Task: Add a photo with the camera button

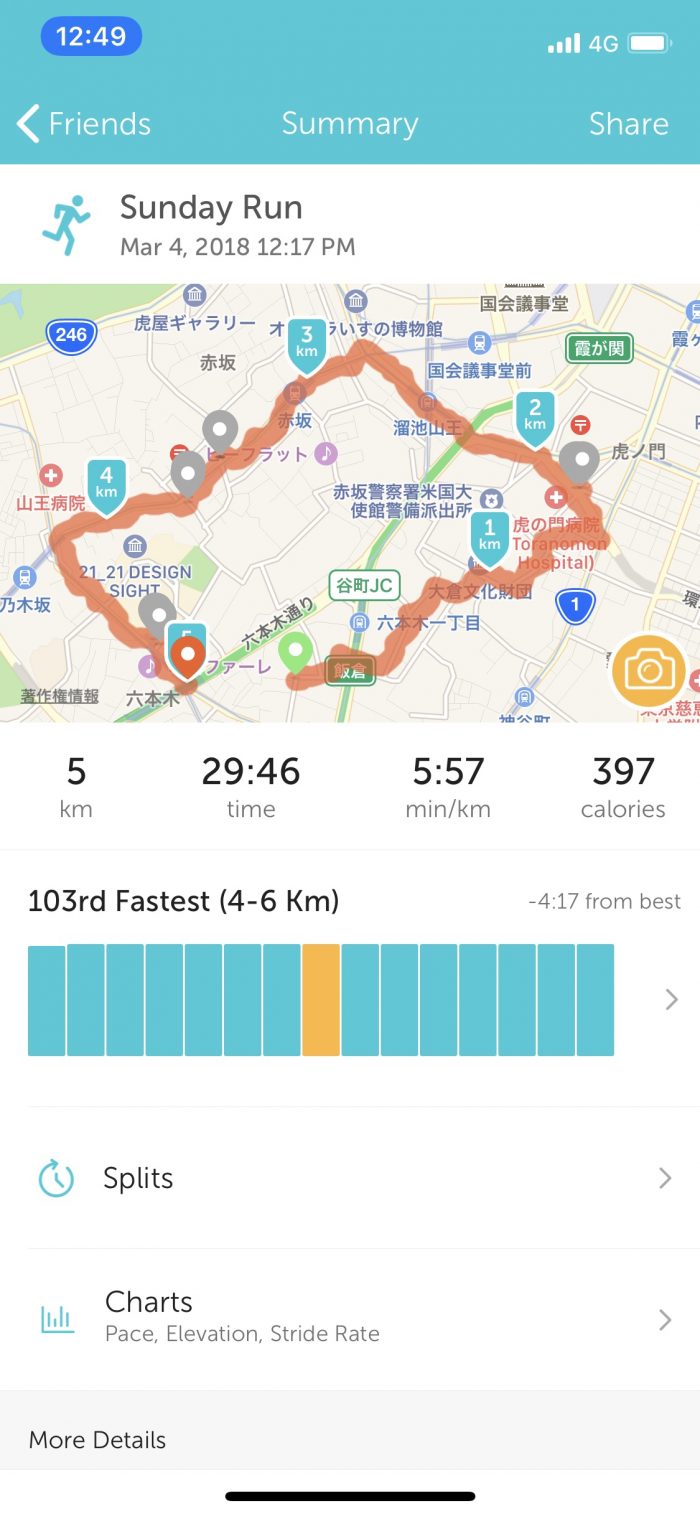Action: [648, 670]
